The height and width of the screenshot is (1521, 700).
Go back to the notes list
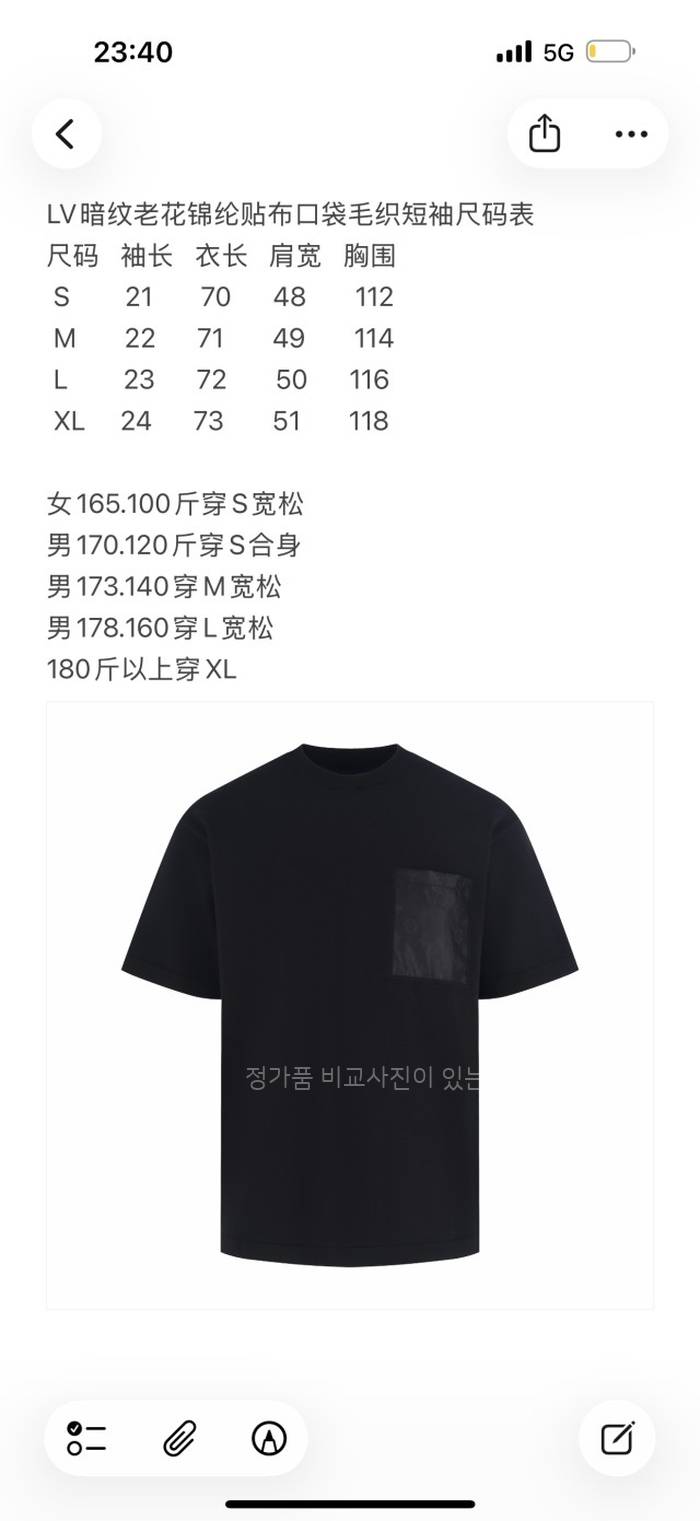coord(66,134)
